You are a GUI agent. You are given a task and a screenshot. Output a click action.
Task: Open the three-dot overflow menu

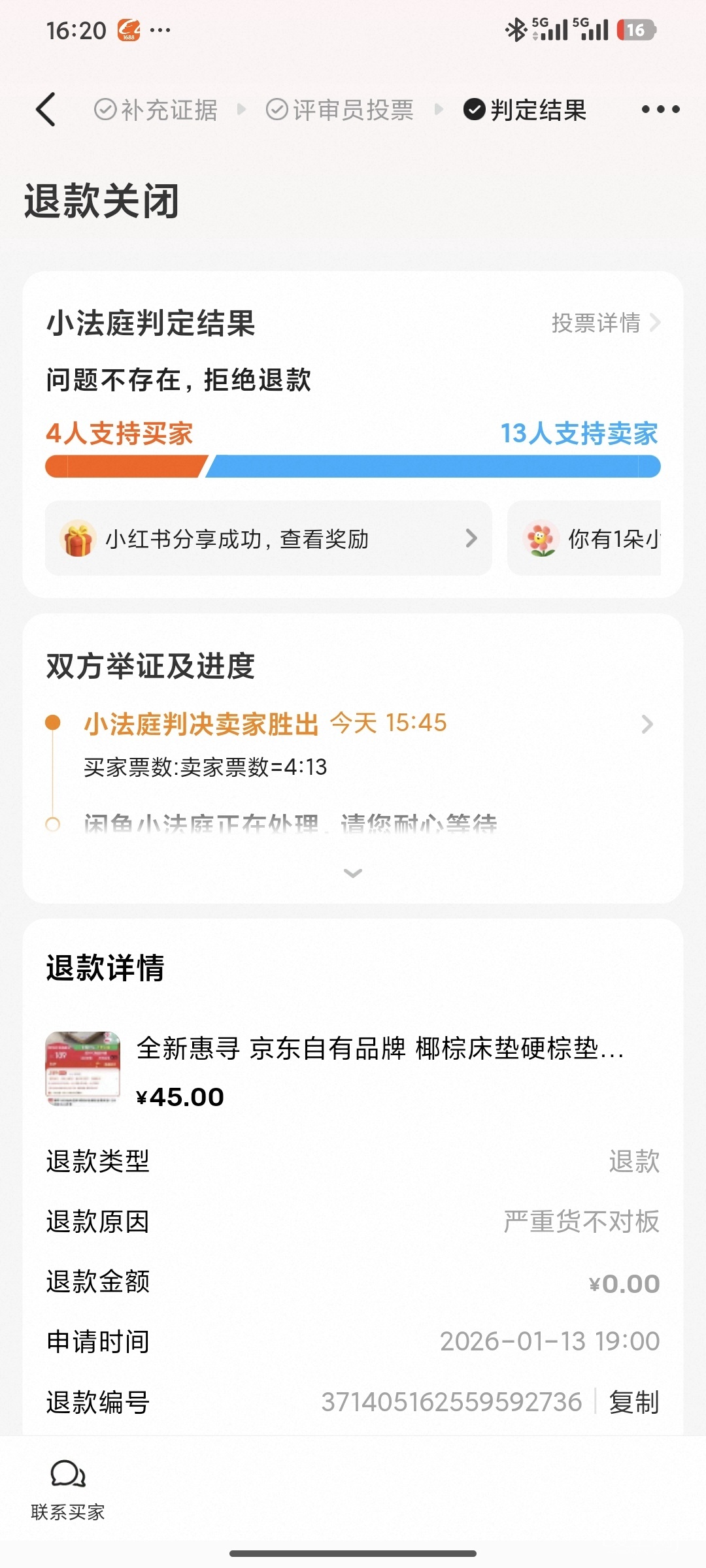coord(660,109)
